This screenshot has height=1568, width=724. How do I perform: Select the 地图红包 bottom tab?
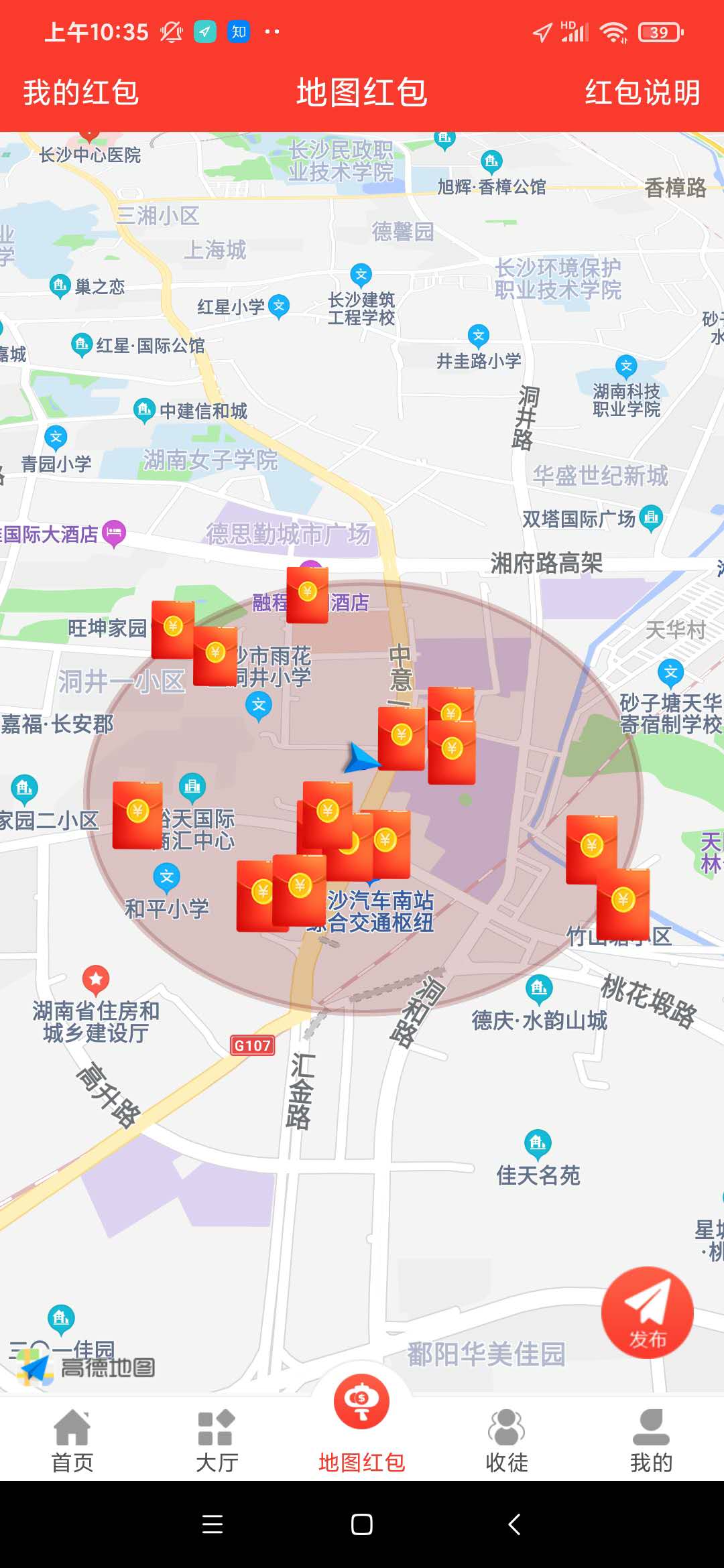click(x=361, y=1427)
